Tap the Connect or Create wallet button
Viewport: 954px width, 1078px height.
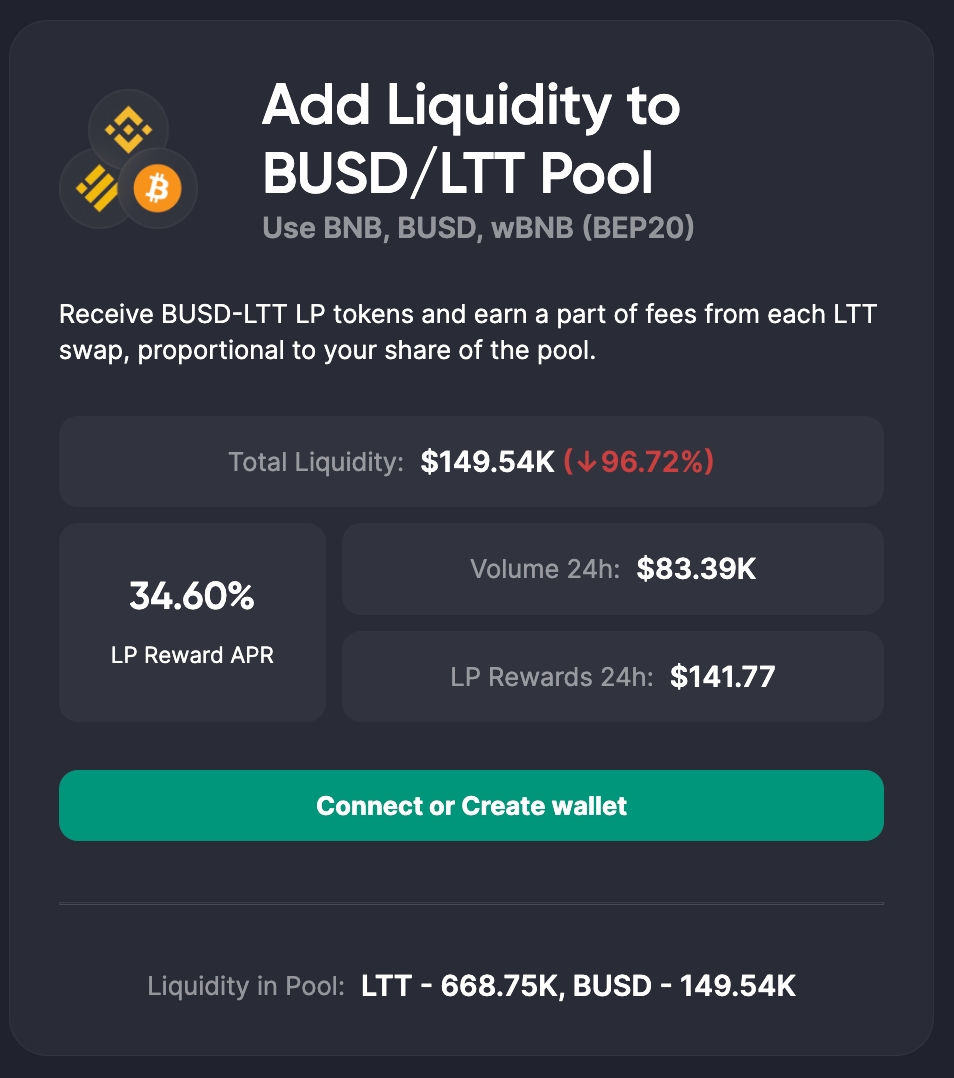click(471, 805)
